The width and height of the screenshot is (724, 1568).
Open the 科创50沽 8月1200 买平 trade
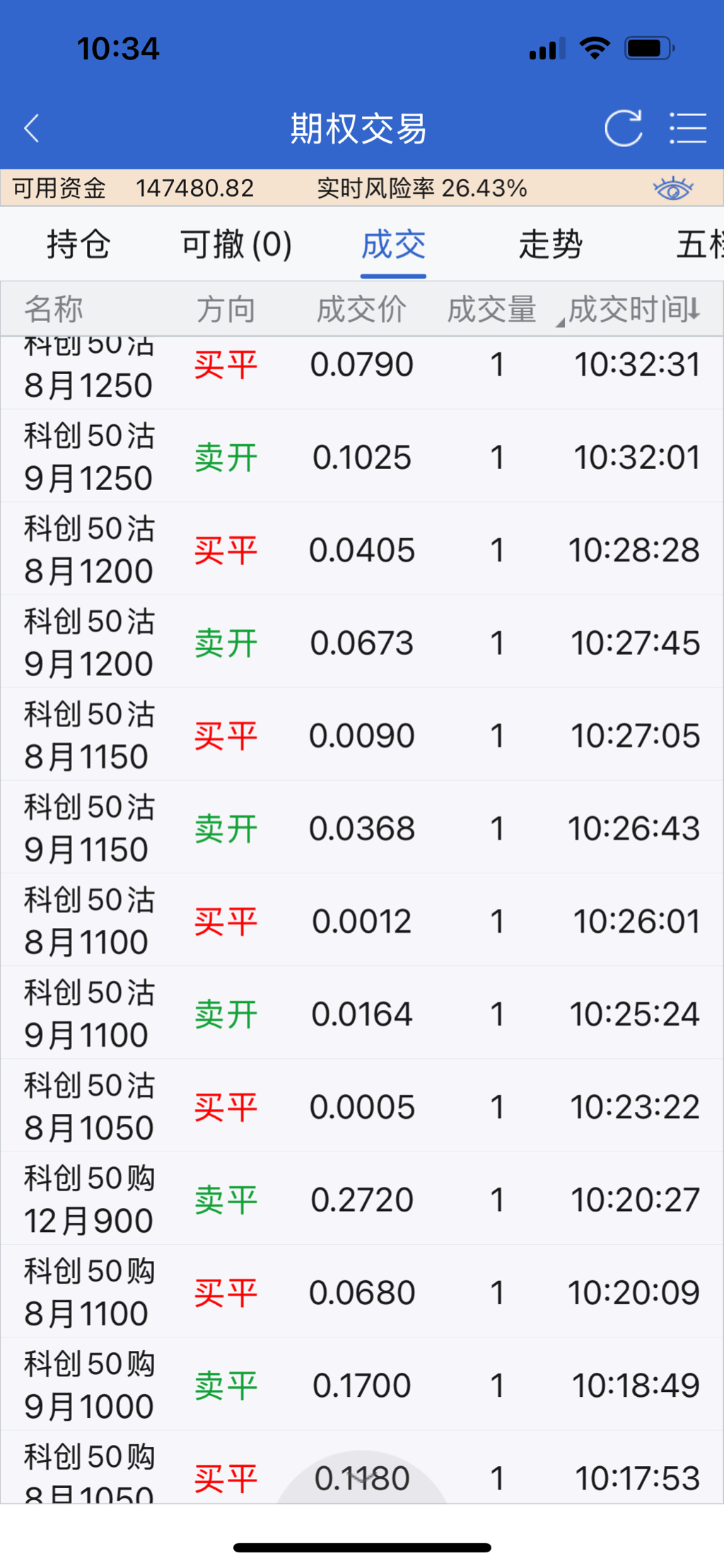click(x=362, y=550)
